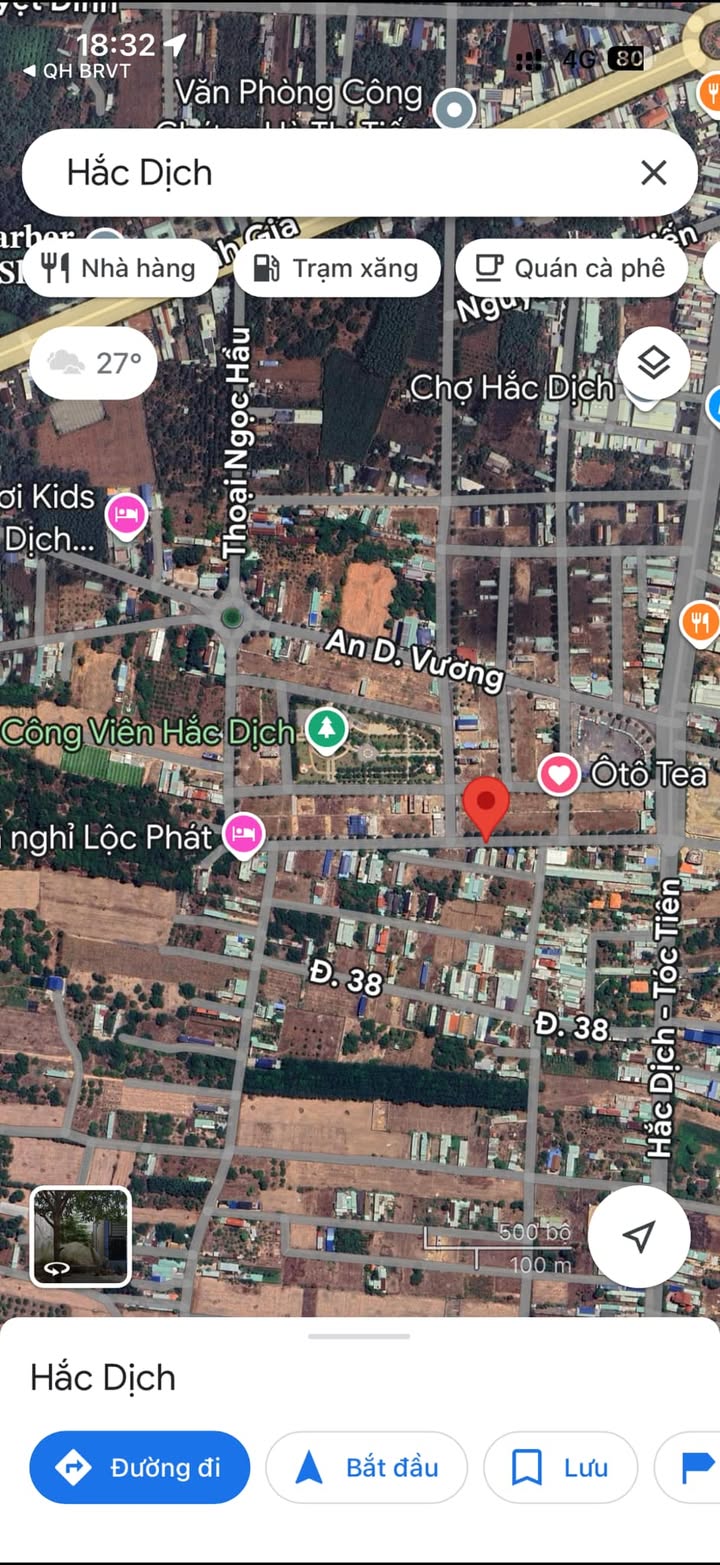Open the 27° weather widget

94,363
